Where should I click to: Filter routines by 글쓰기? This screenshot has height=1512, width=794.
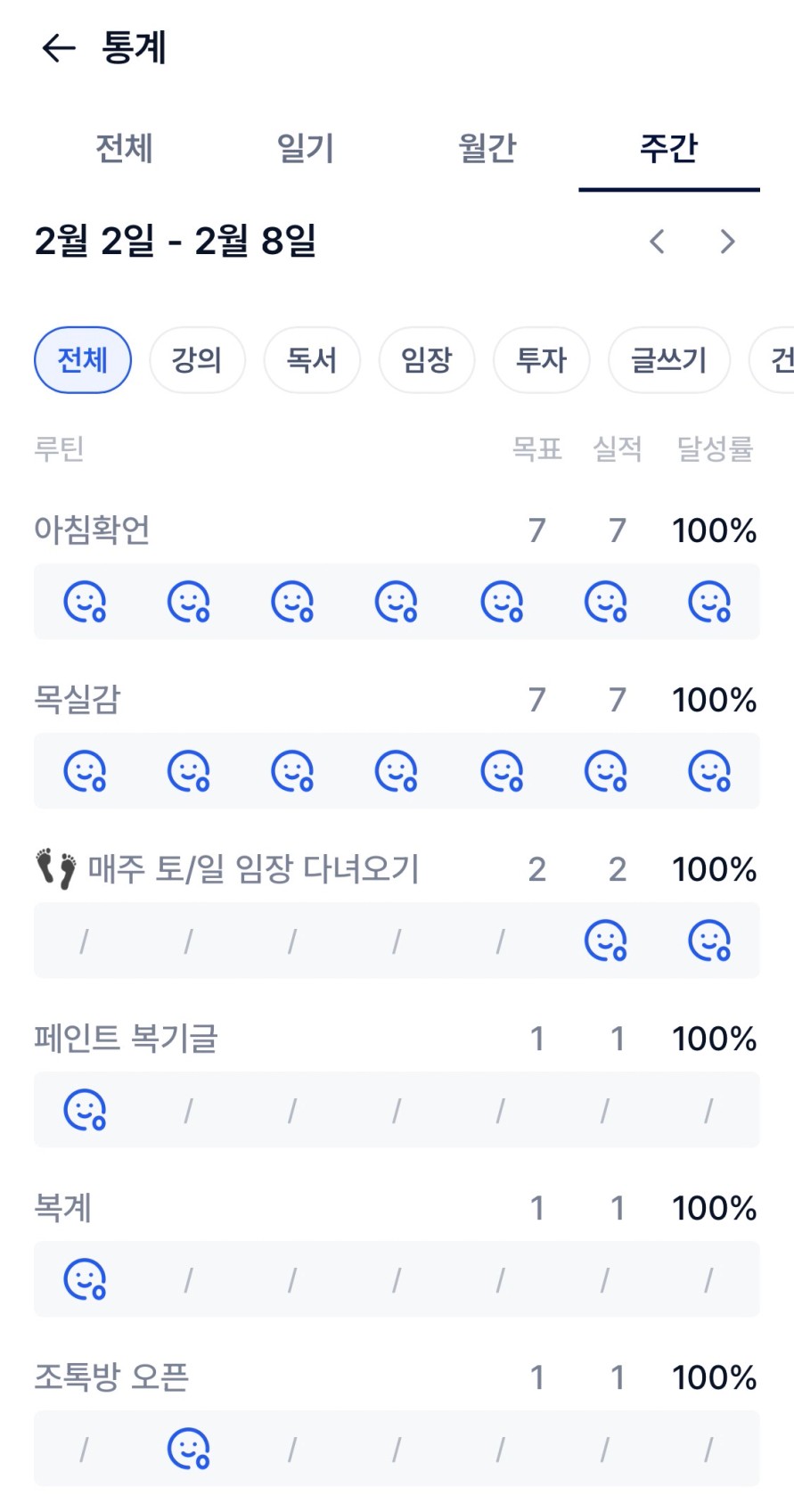pos(668,360)
